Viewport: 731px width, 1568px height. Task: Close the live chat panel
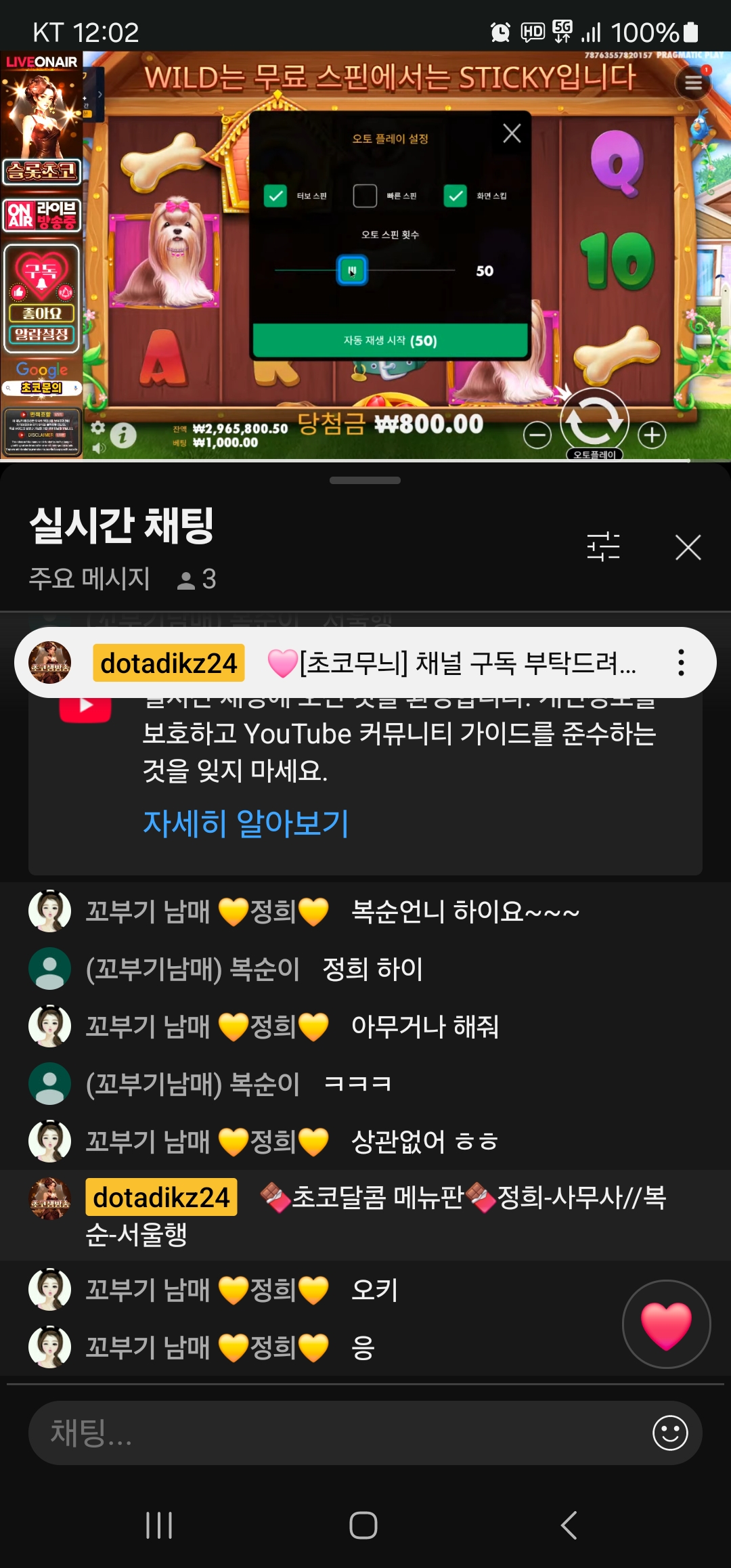pos(688,547)
